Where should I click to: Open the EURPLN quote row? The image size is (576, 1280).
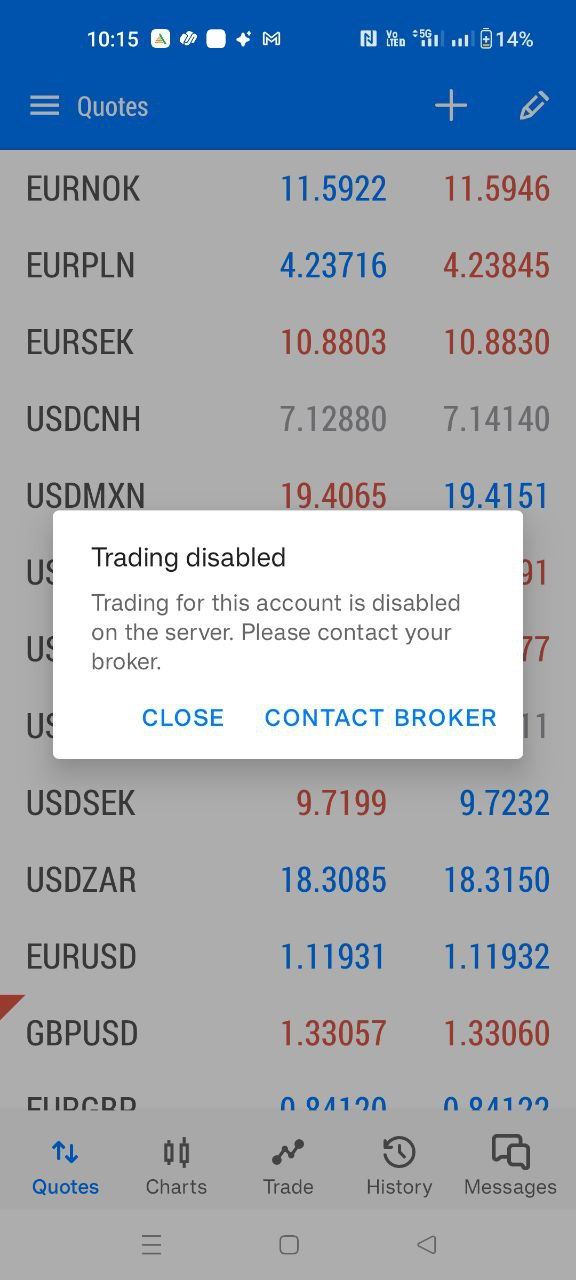click(x=288, y=265)
